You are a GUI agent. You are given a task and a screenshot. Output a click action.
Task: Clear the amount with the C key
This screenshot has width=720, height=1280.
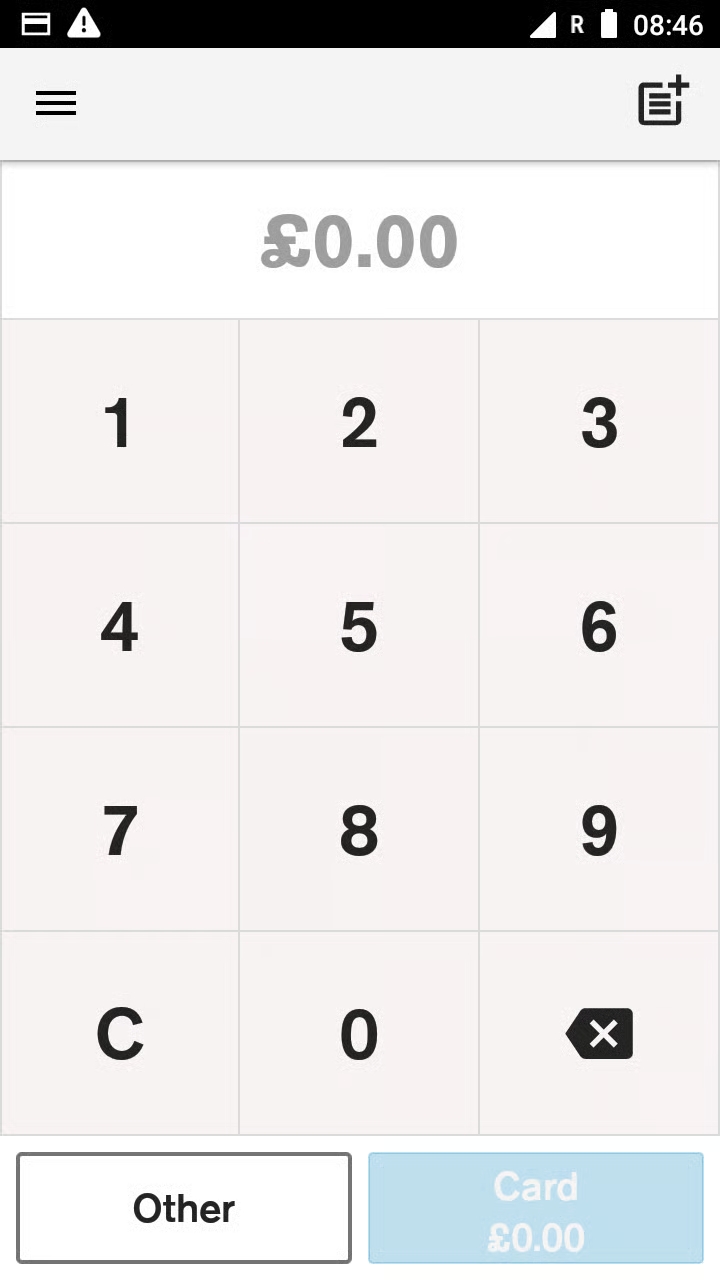click(x=119, y=1034)
